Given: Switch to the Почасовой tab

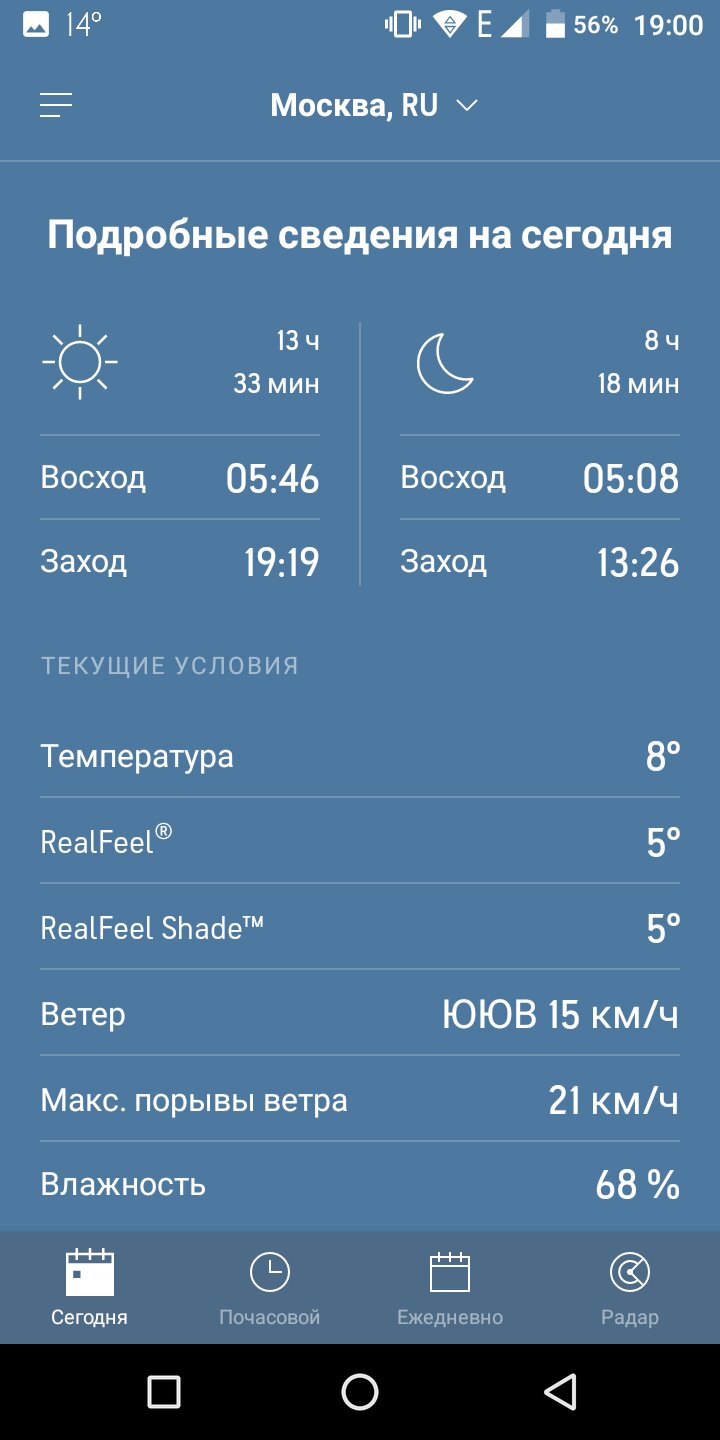Looking at the screenshot, I should [x=270, y=1288].
